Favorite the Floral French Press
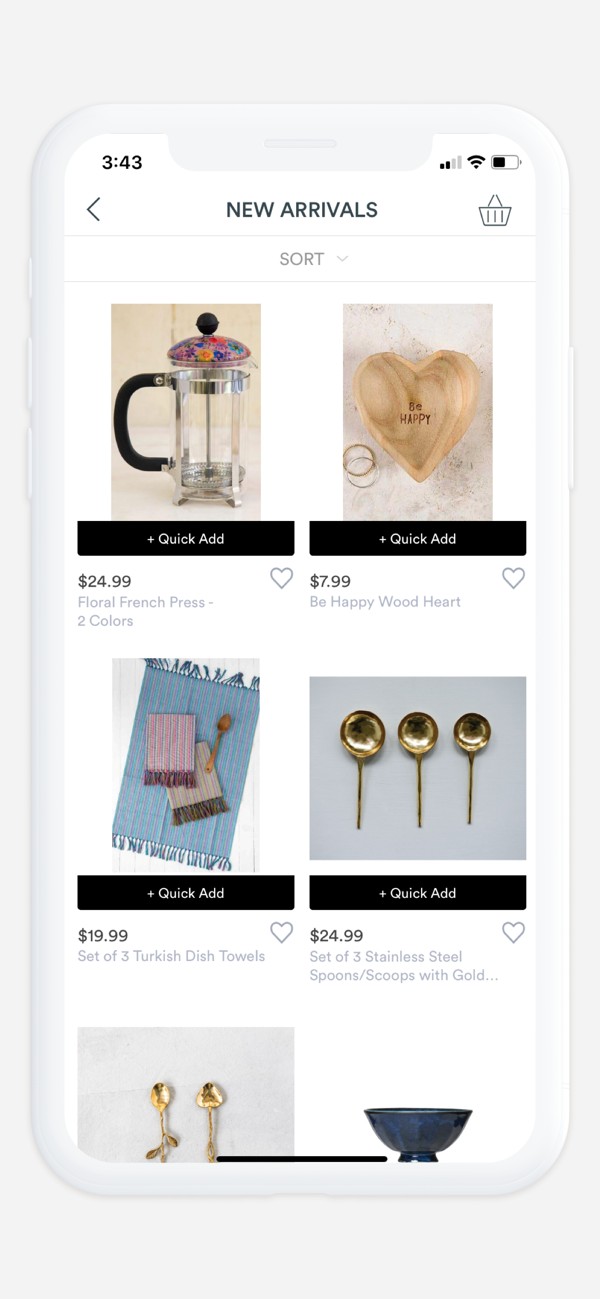The image size is (600, 1299). pyautogui.click(x=282, y=578)
